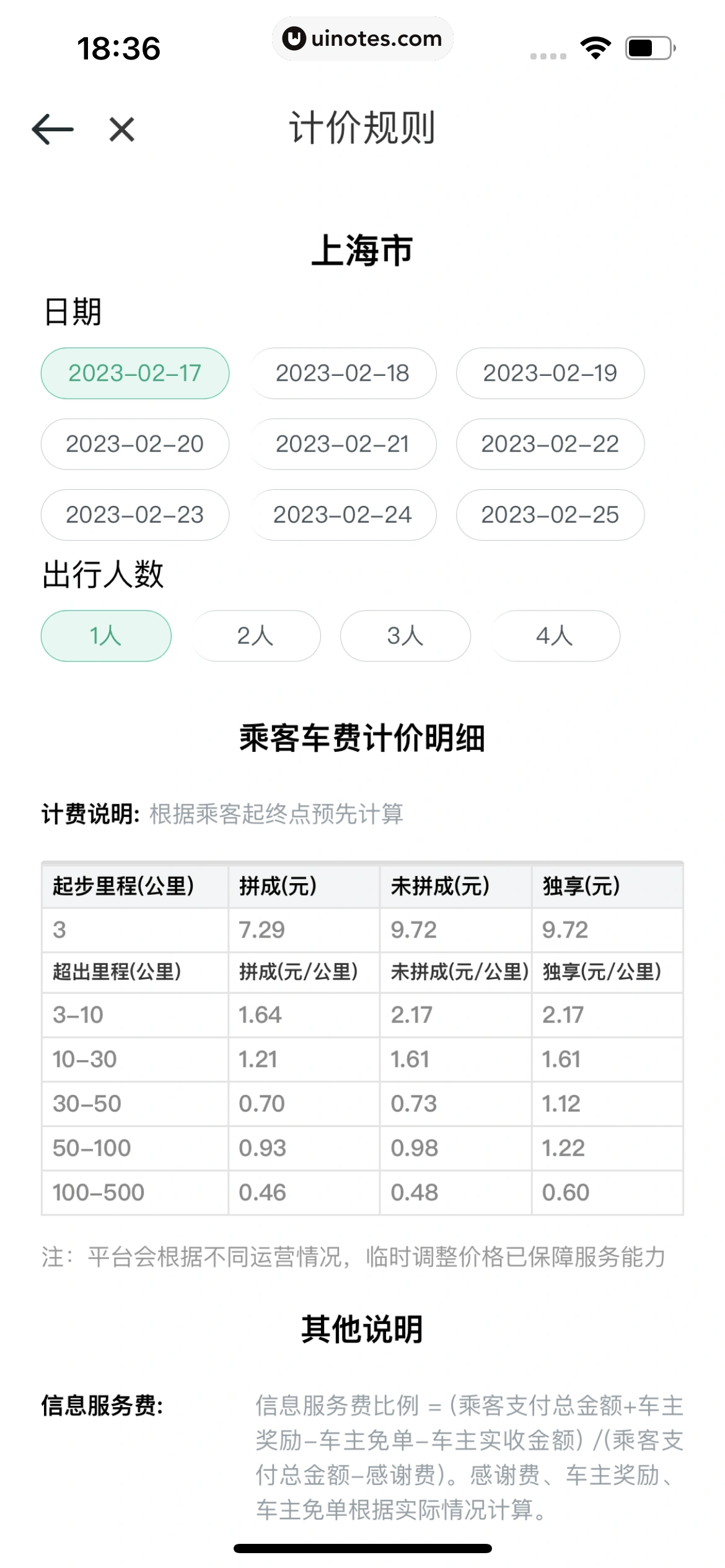Screen dimensions: 725x1568
Task: Choose 2人 for 出行人数
Action: click(256, 636)
